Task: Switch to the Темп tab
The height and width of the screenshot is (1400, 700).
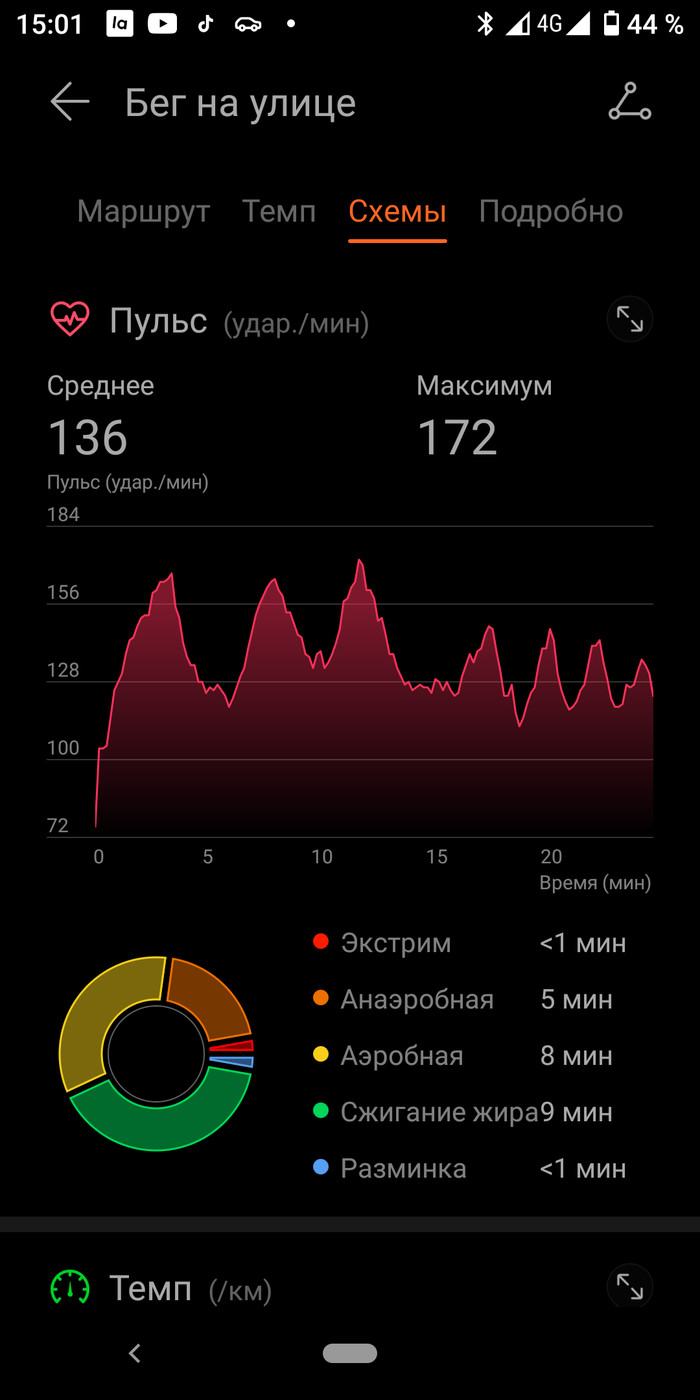Action: (x=279, y=211)
